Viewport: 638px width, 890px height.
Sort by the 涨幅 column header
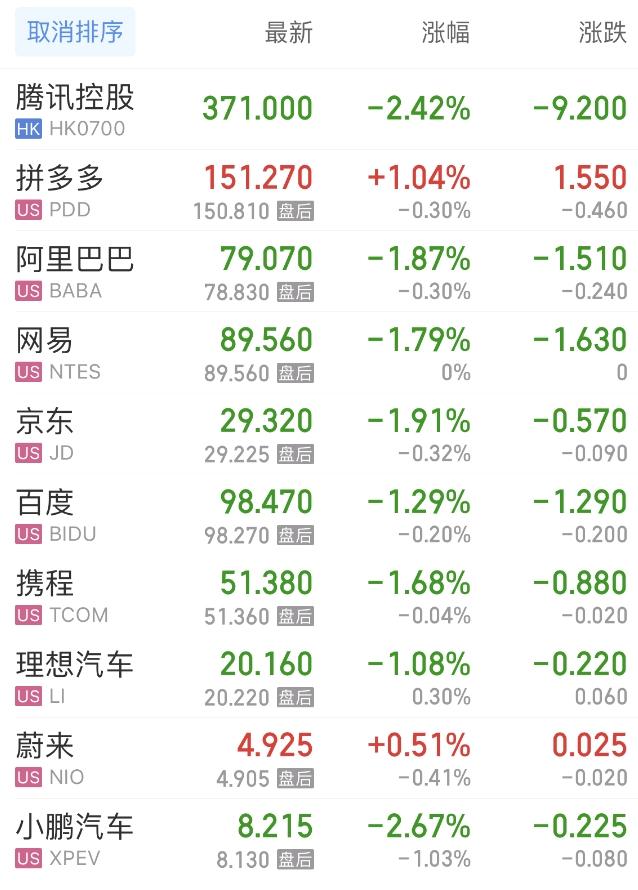click(x=446, y=32)
